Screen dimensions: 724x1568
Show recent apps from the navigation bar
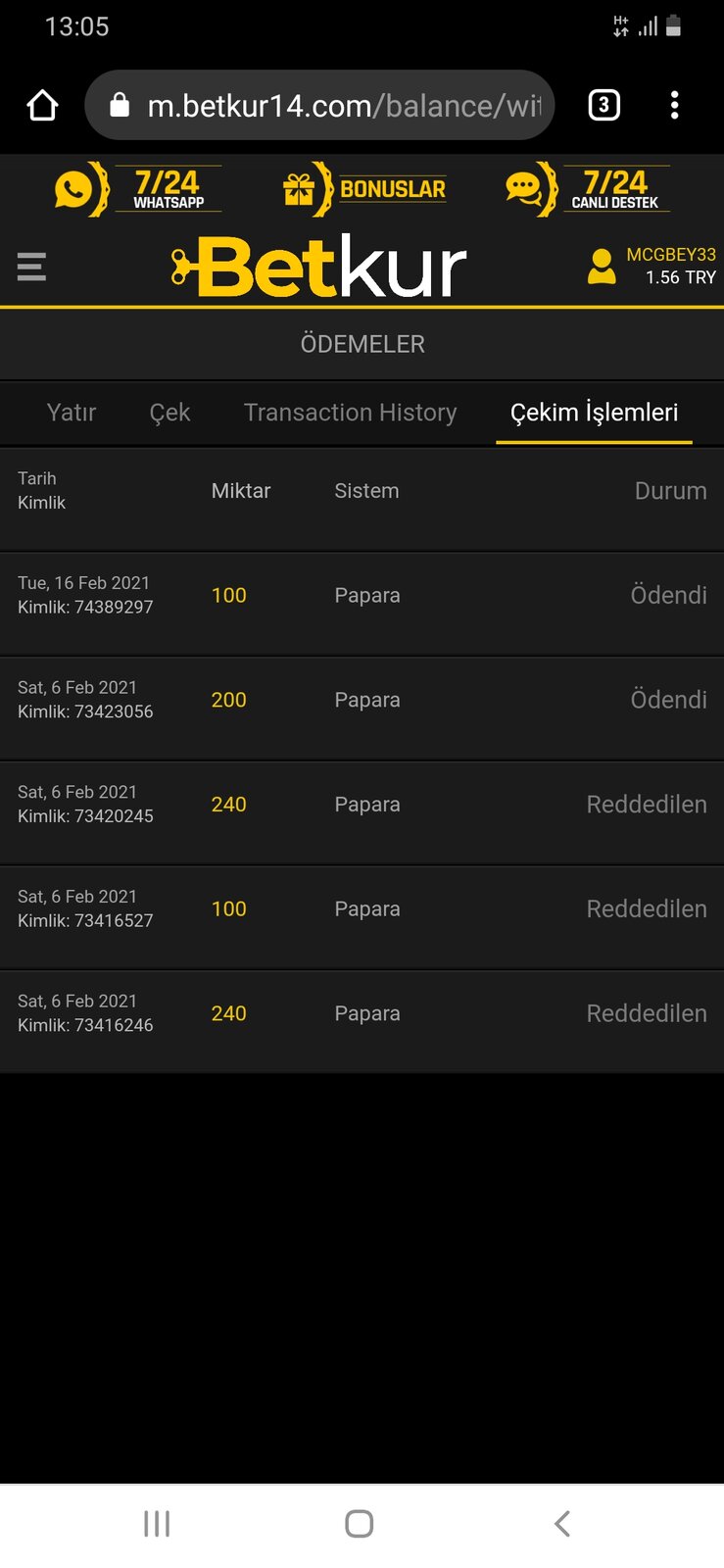pyautogui.click(x=157, y=1524)
